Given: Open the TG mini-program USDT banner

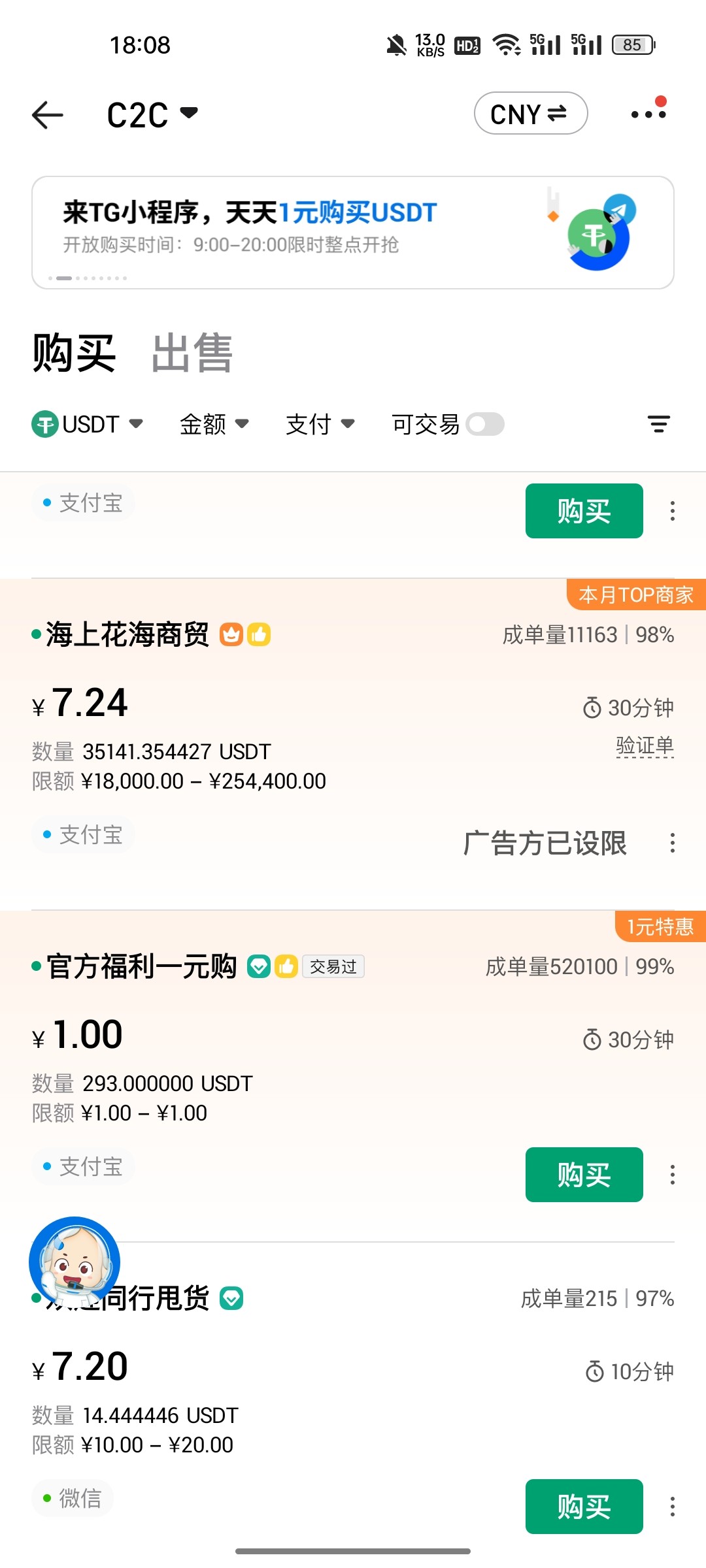Looking at the screenshot, I should click(x=353, y=232).
